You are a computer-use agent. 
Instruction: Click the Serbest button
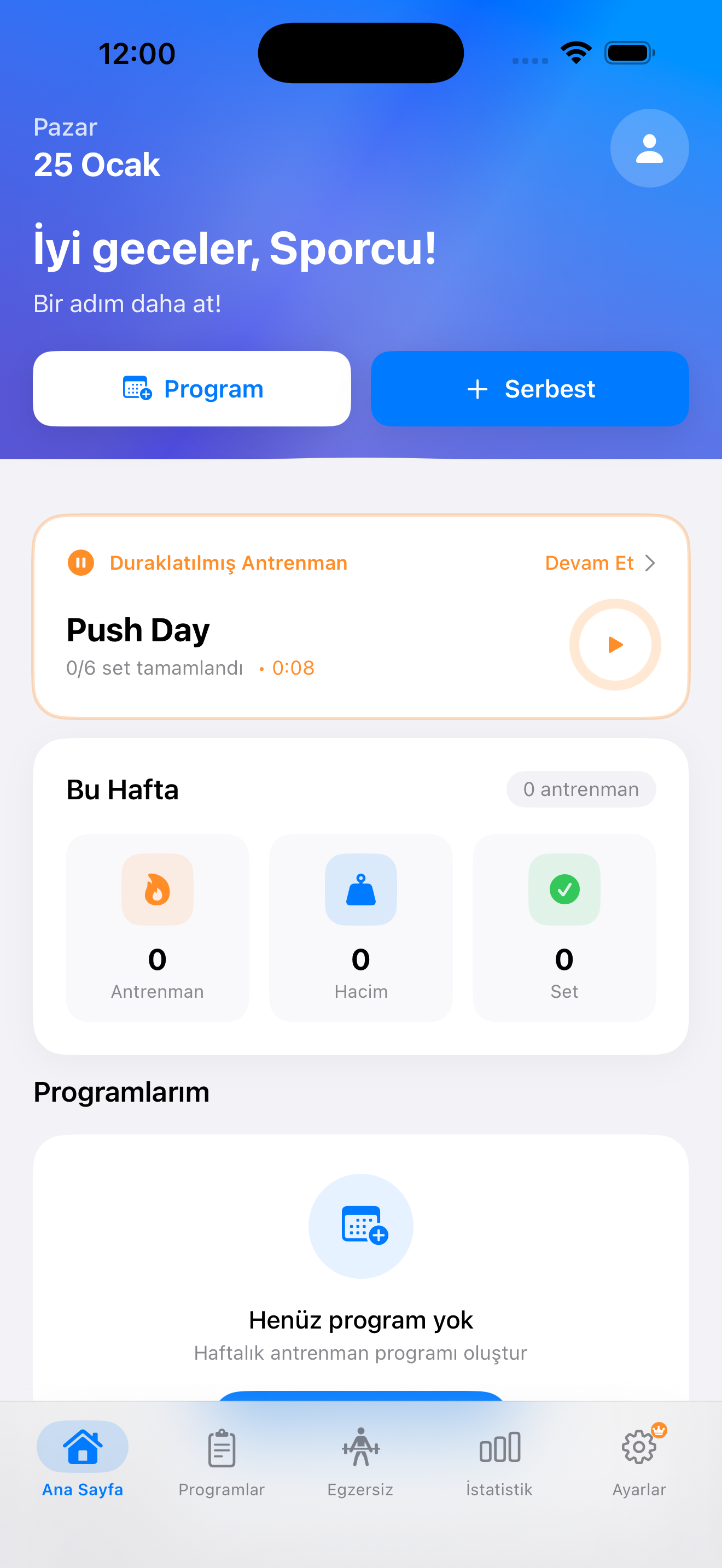coord(529,388)
